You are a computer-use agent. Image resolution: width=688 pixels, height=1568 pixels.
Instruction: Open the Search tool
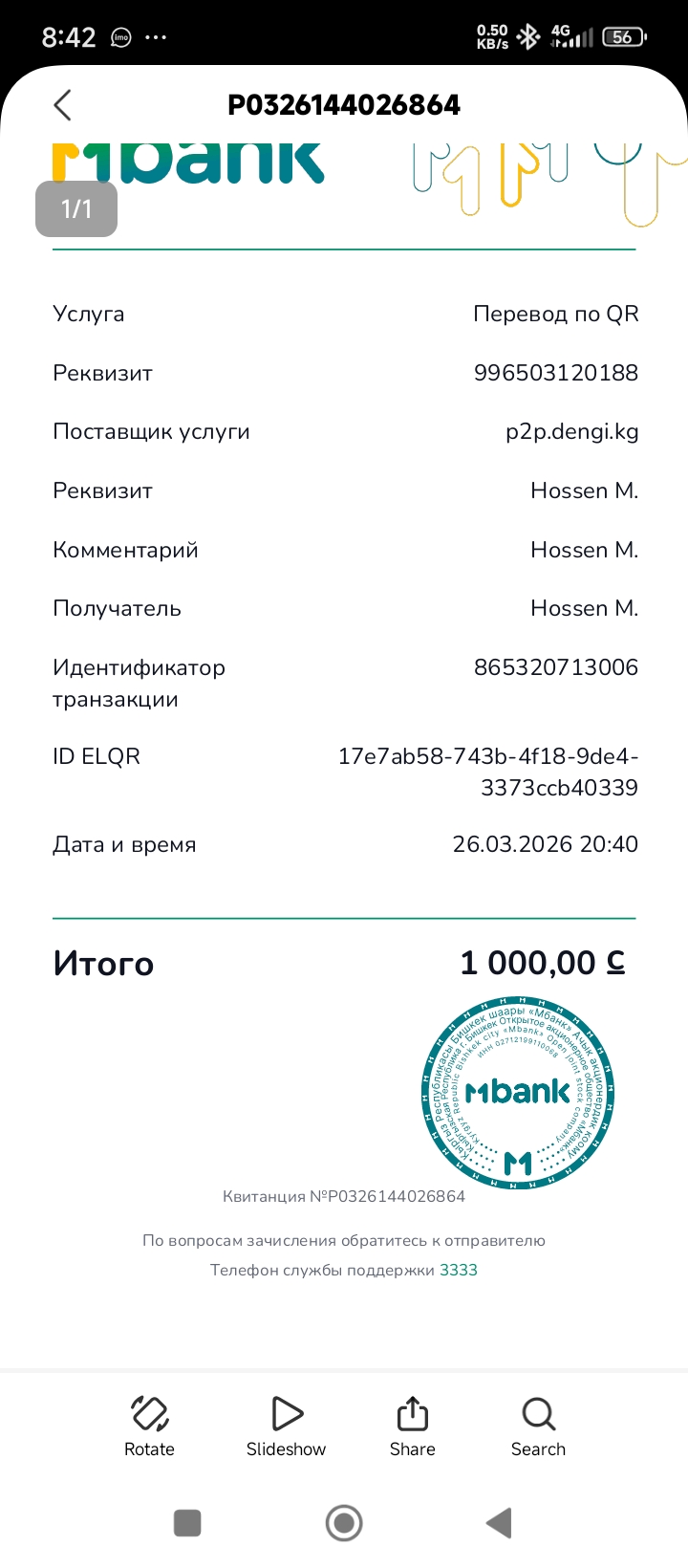[x=538, y=1425]
